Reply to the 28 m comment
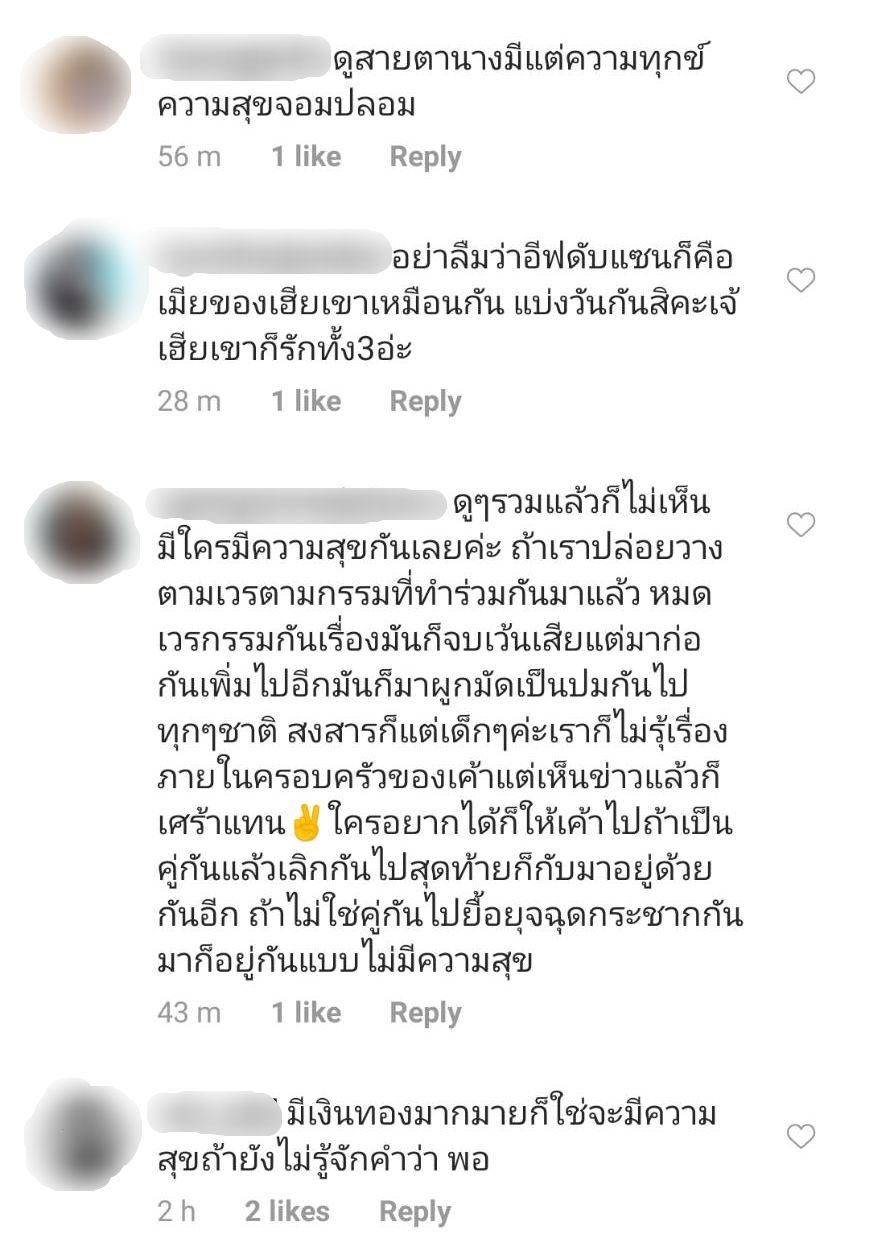The height and width of the screenshot is (1260, 869). [x=425, y=401]
